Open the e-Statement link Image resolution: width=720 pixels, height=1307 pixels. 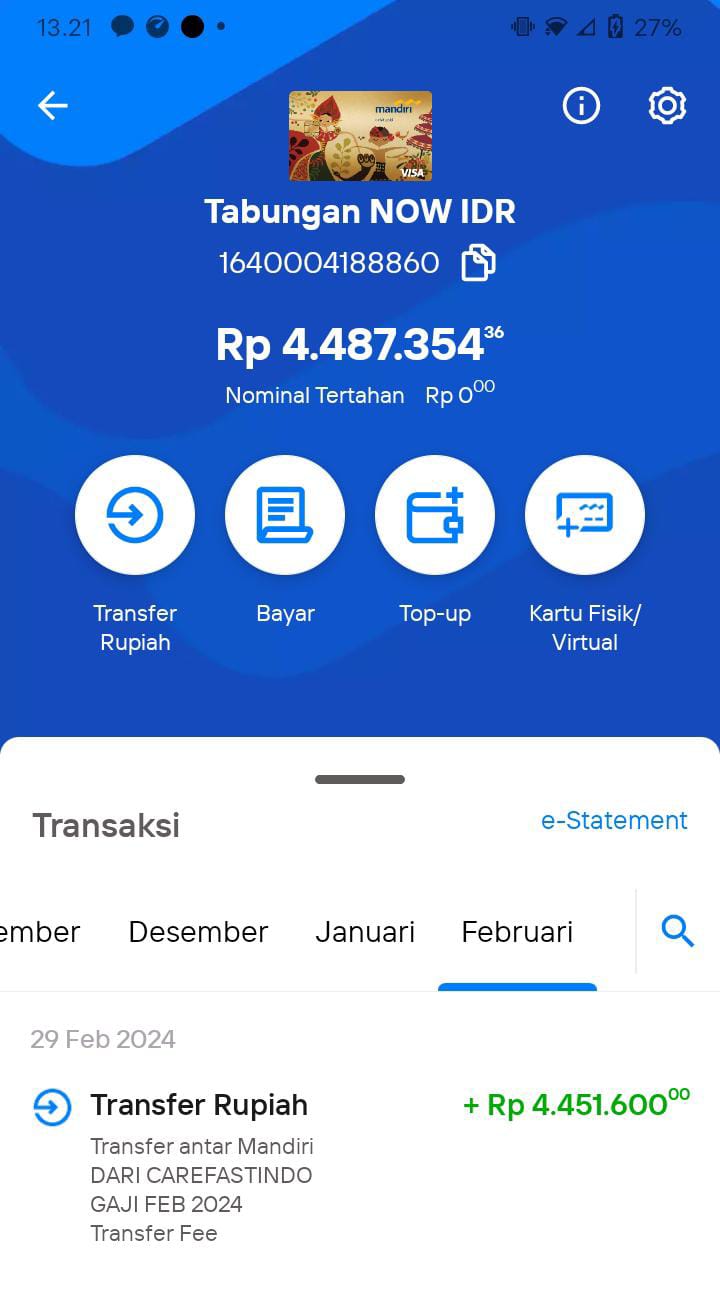pos(614,820)
